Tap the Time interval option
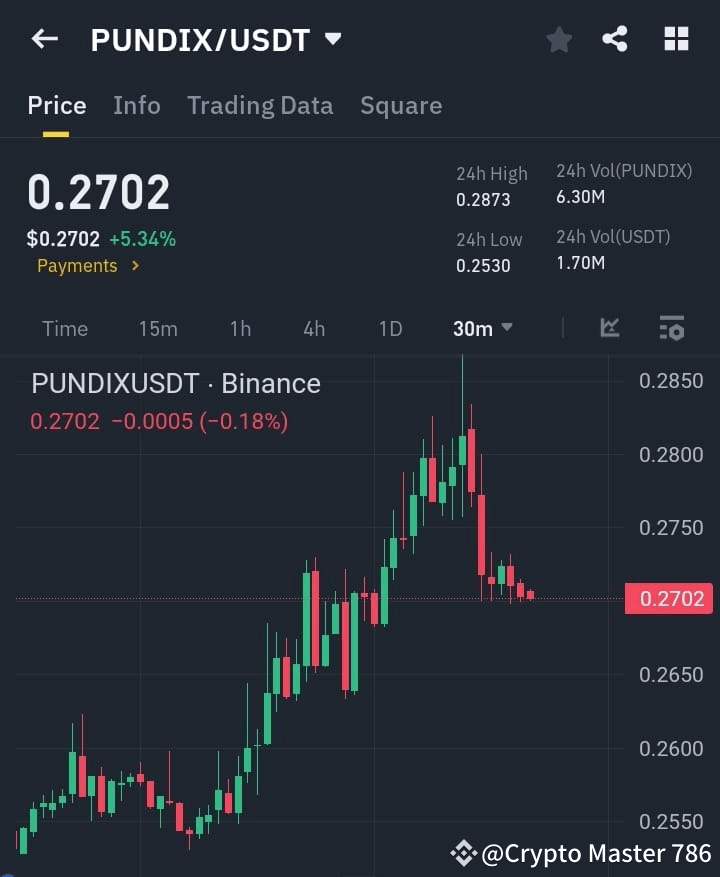720x877 pixels. 64,328
